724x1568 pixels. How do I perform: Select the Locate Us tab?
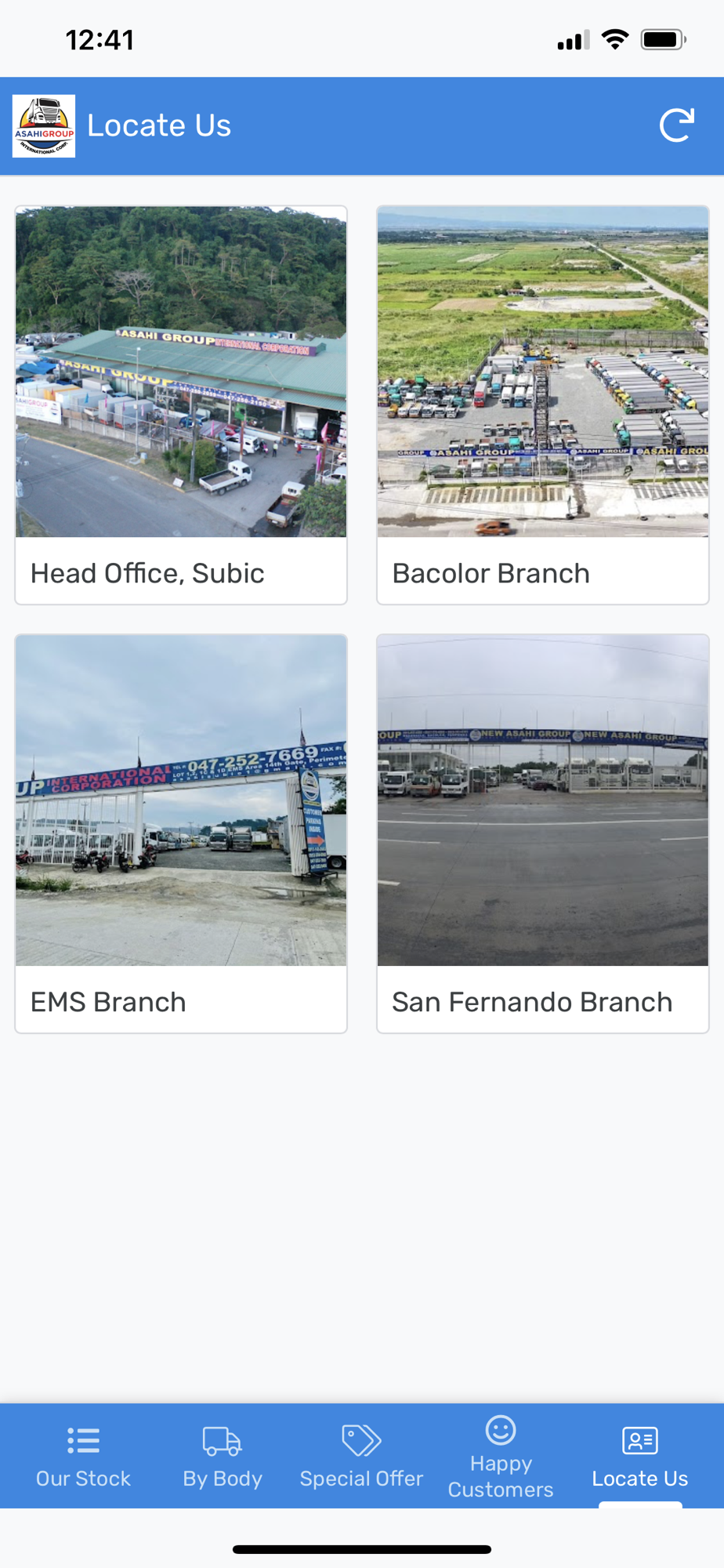(639, 1457)
